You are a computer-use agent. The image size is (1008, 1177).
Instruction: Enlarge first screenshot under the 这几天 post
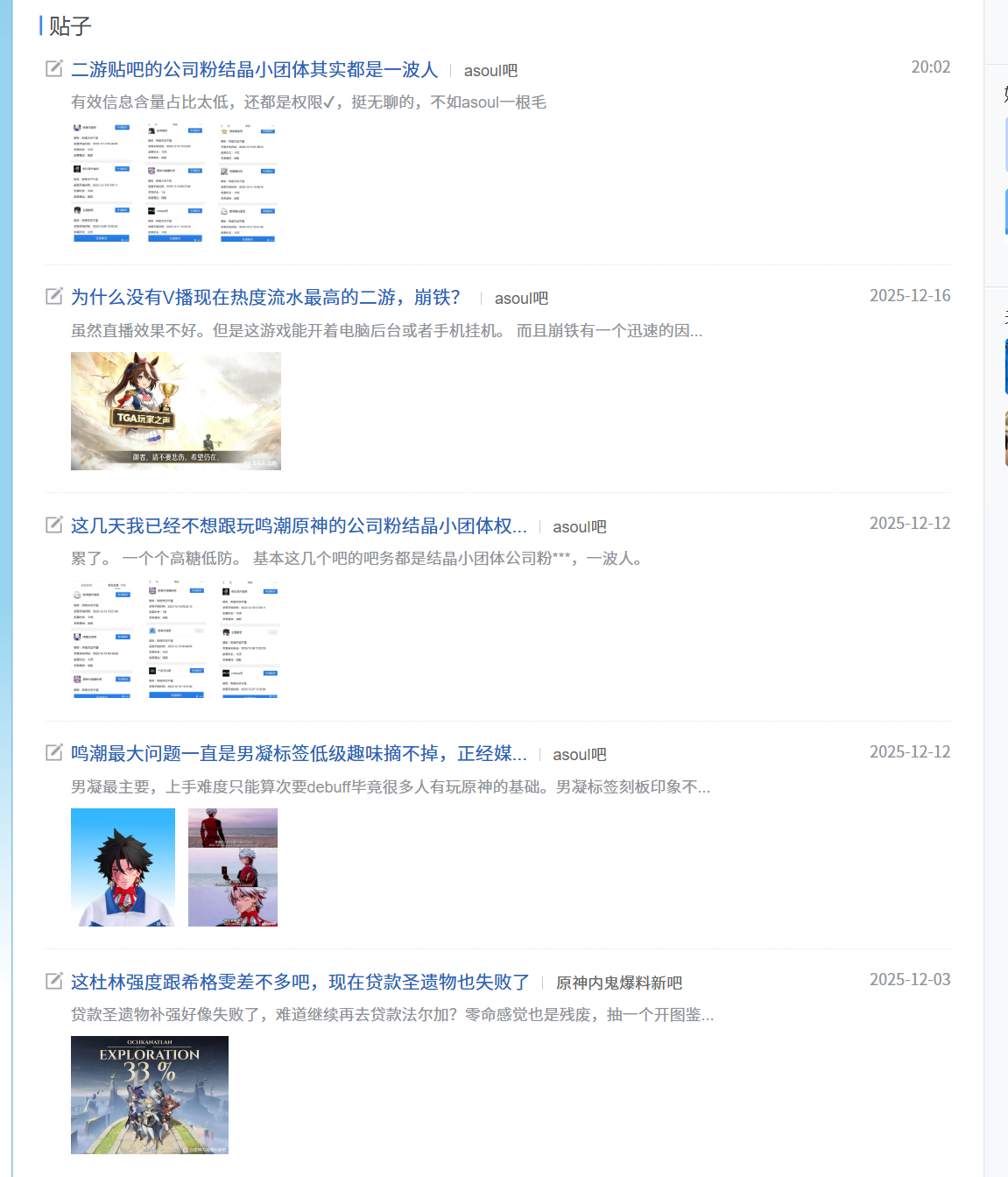(x=102, y=638)
